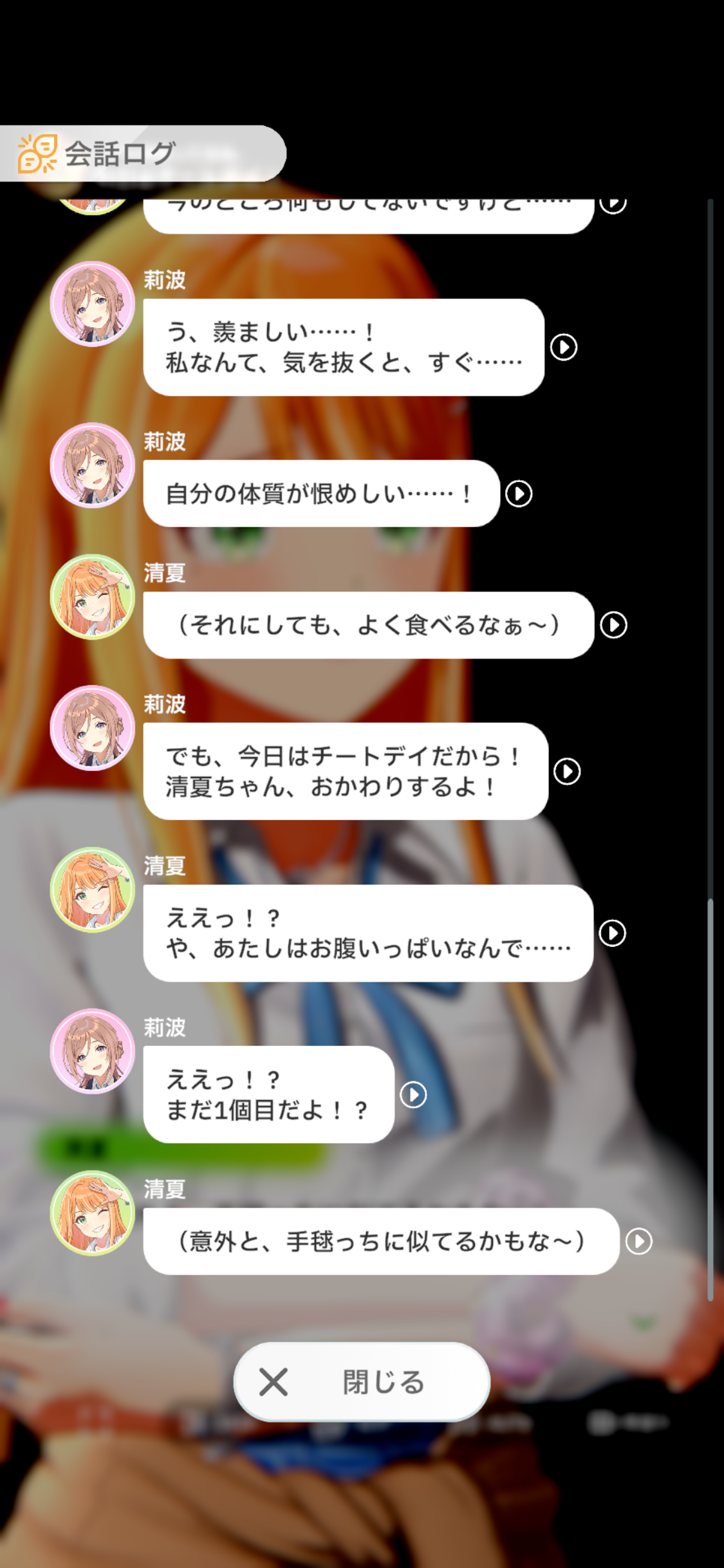
Task: Play voice for "まだ1個目だよ！？" line
Action: point(413,1095)
